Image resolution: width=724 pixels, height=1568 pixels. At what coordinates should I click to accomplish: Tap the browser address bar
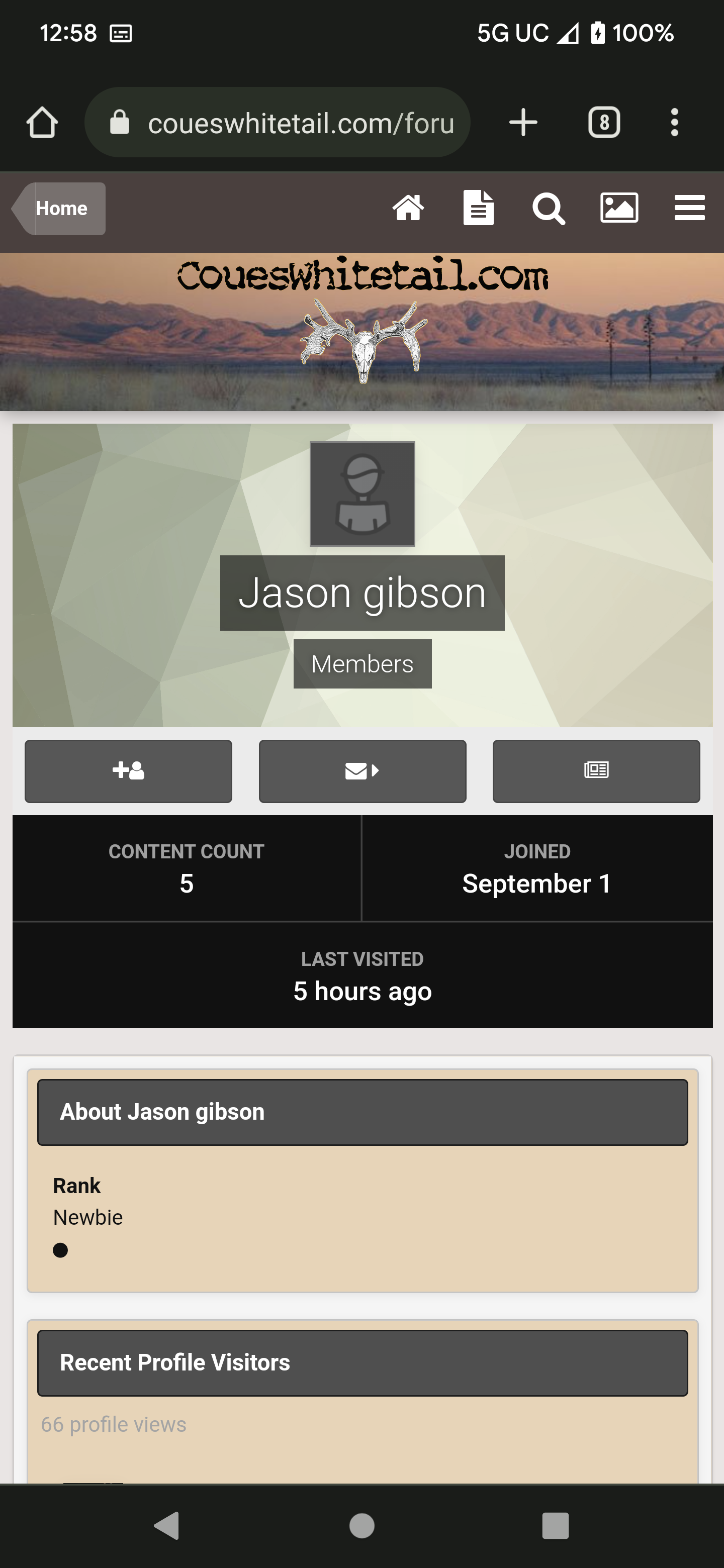tap(278, 122)
